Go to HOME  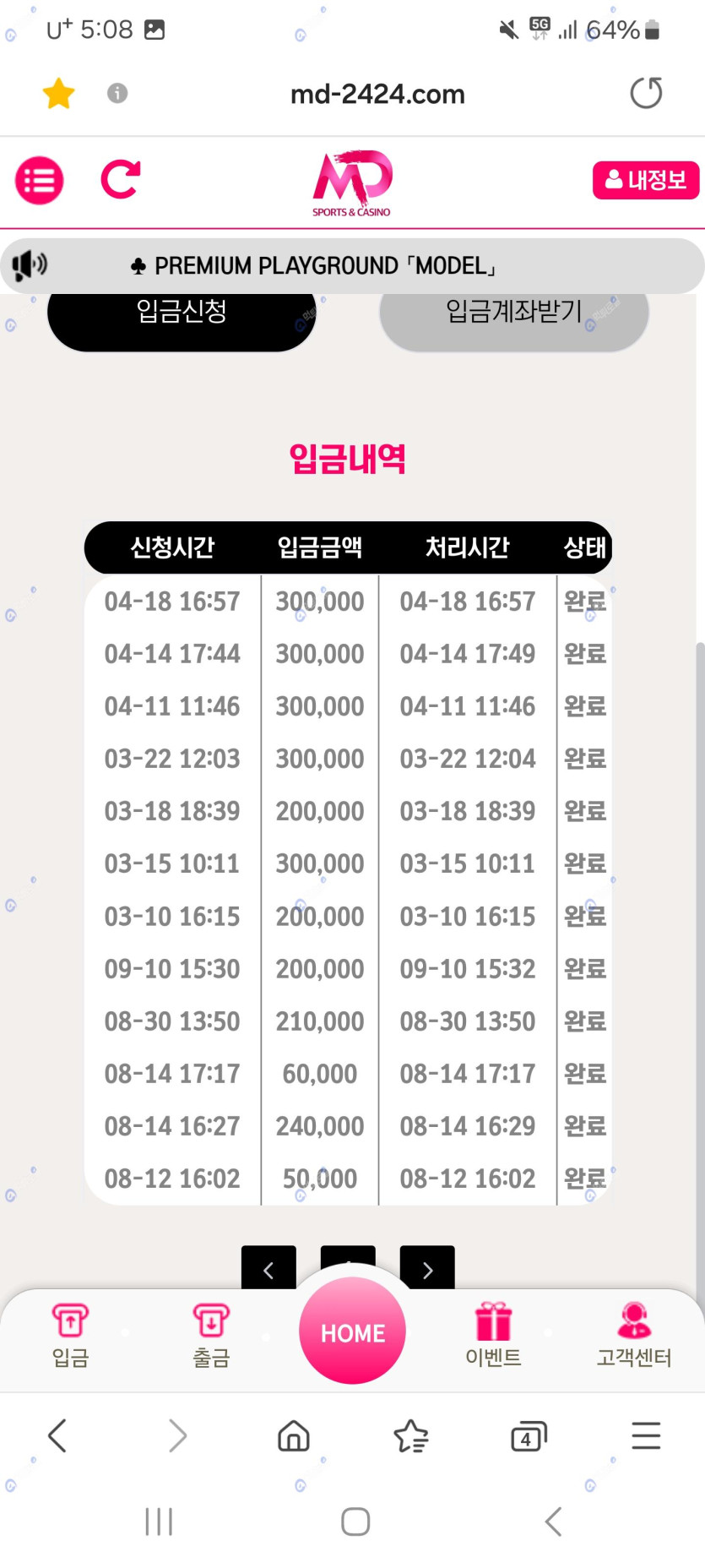[x=352, y=1331]
